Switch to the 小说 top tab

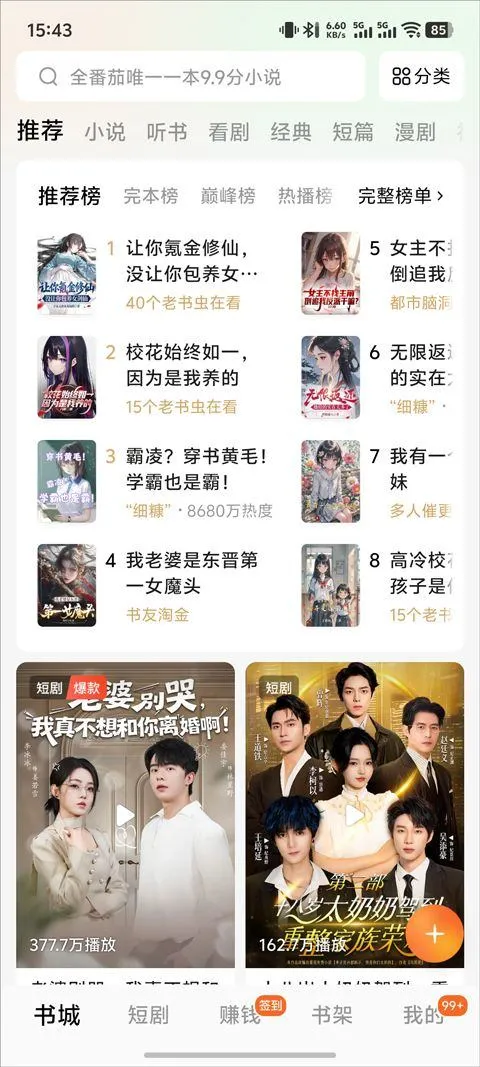(105, 131)
